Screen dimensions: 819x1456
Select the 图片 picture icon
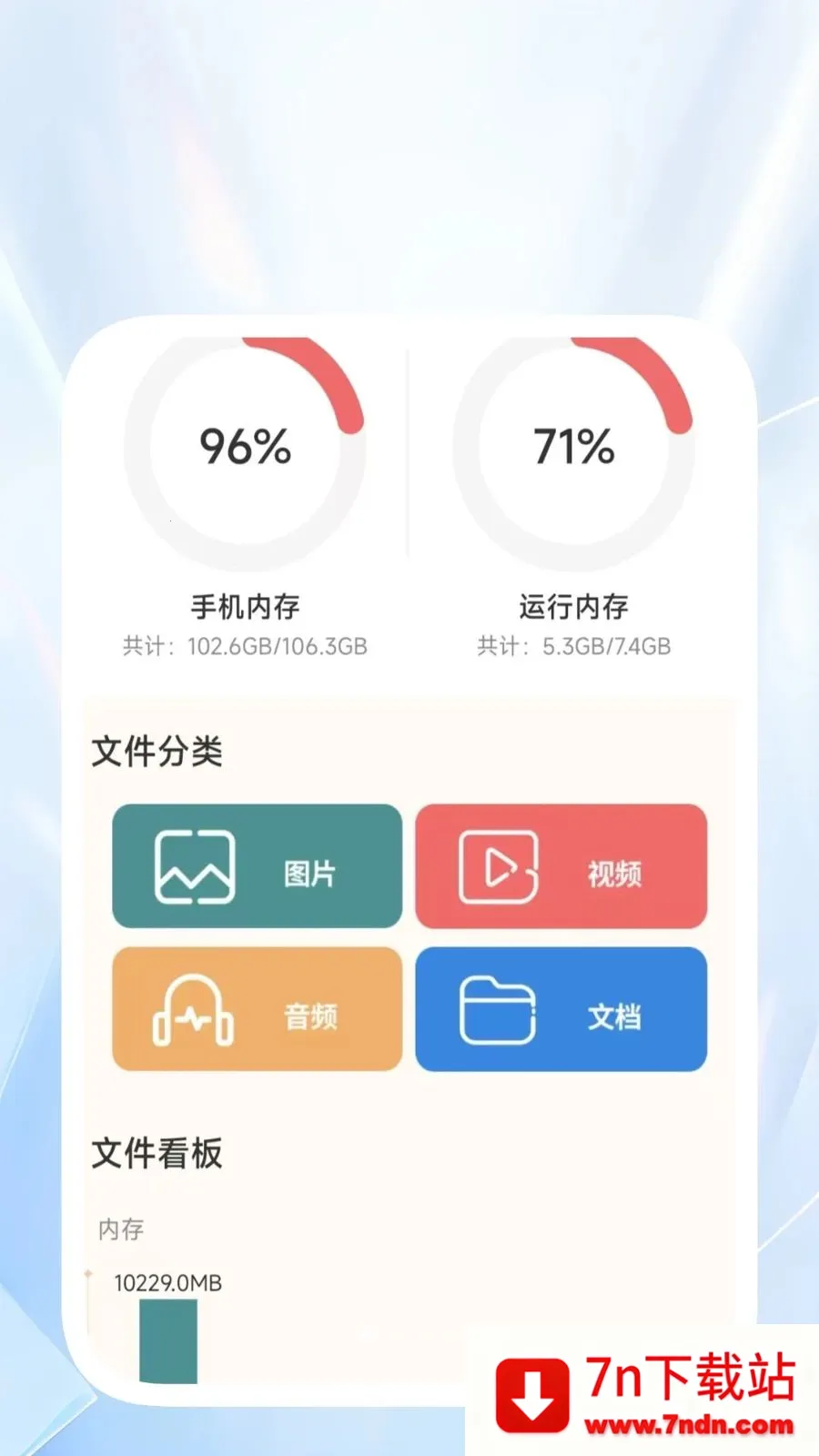pyautogui.click(x=194, y=866)
